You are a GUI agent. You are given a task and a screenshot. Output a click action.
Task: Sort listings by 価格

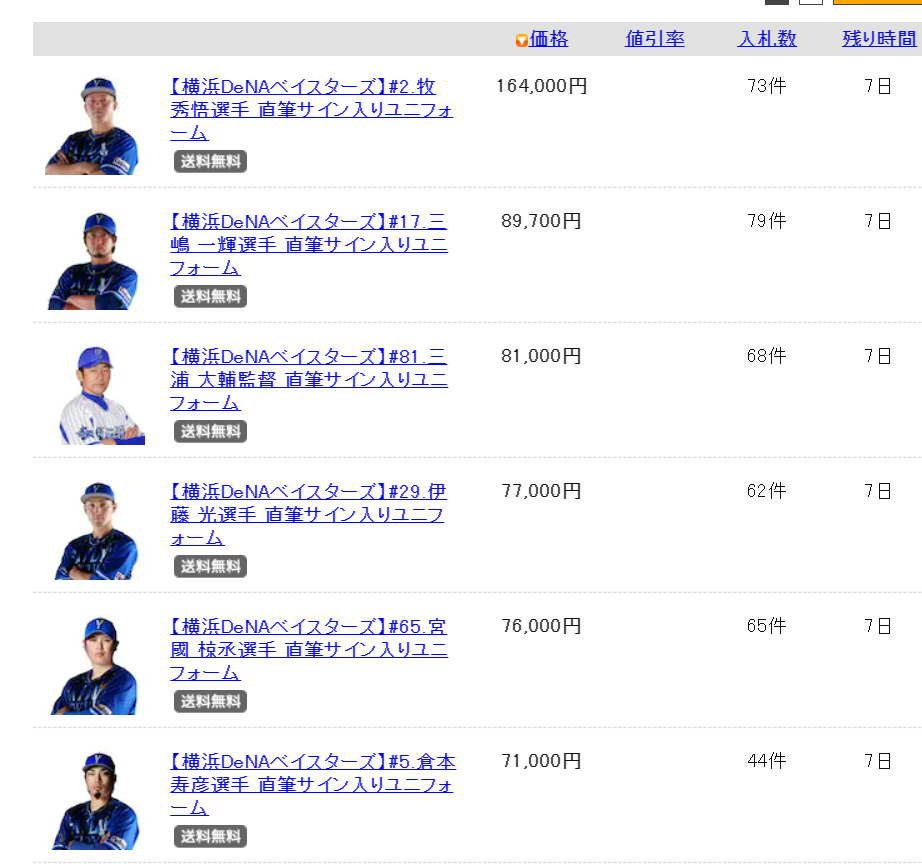point(548,39)
